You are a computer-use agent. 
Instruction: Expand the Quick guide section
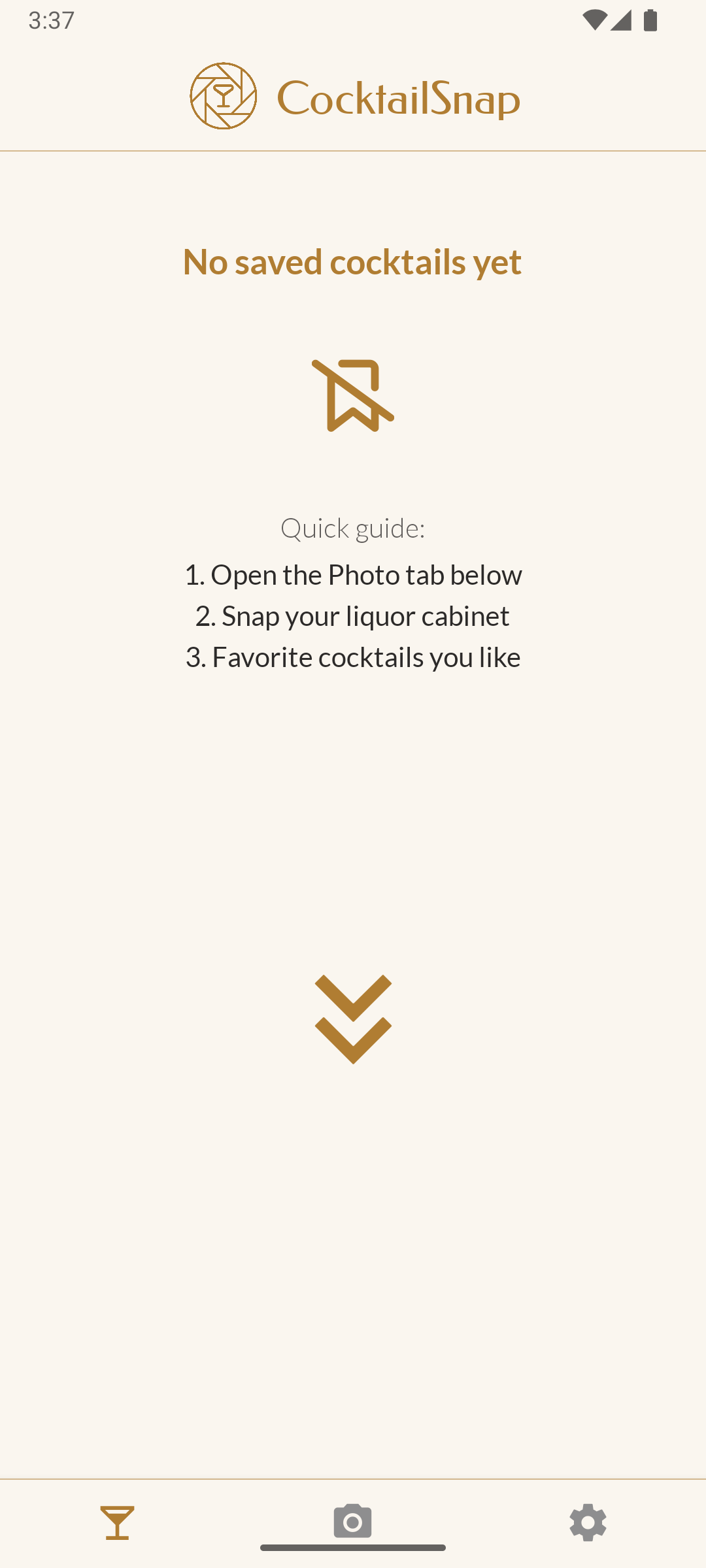pos(353,528)
